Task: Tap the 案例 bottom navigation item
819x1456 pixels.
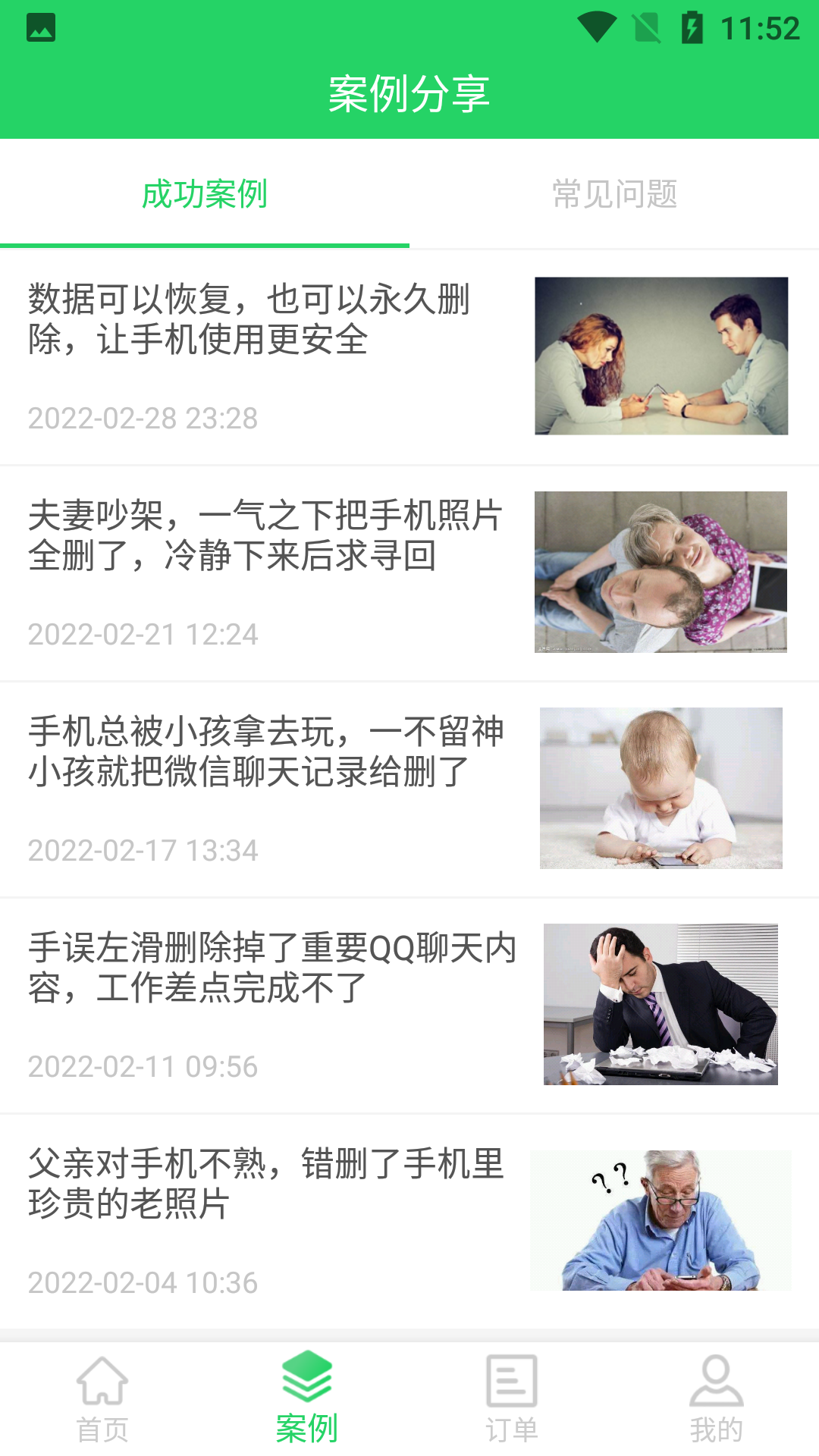Action: [x=307, y=1399]
